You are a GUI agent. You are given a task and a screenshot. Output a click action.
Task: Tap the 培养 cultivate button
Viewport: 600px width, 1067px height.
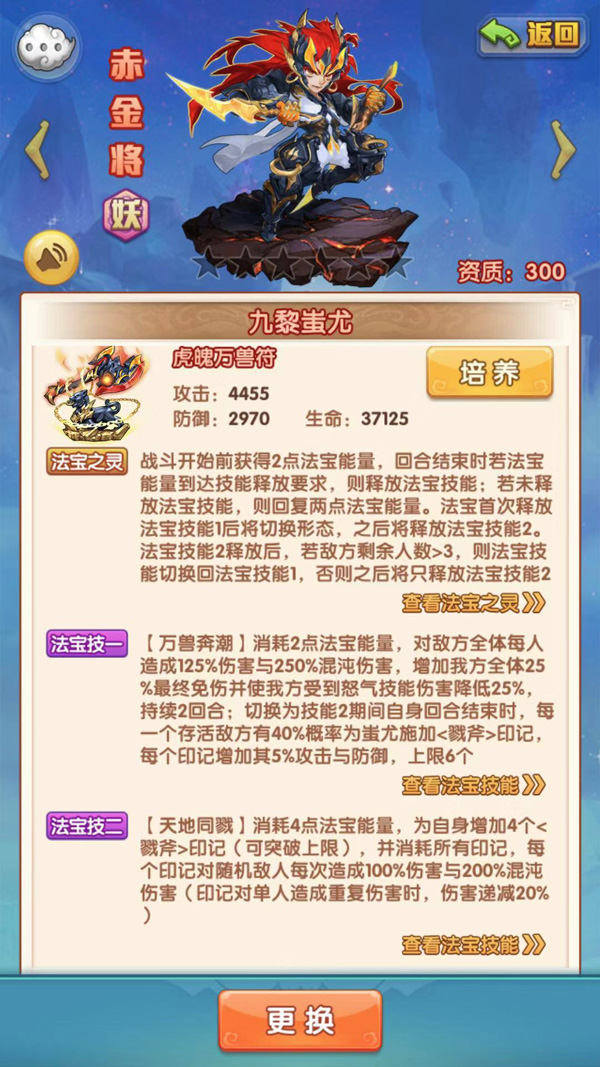click(489, 373)
